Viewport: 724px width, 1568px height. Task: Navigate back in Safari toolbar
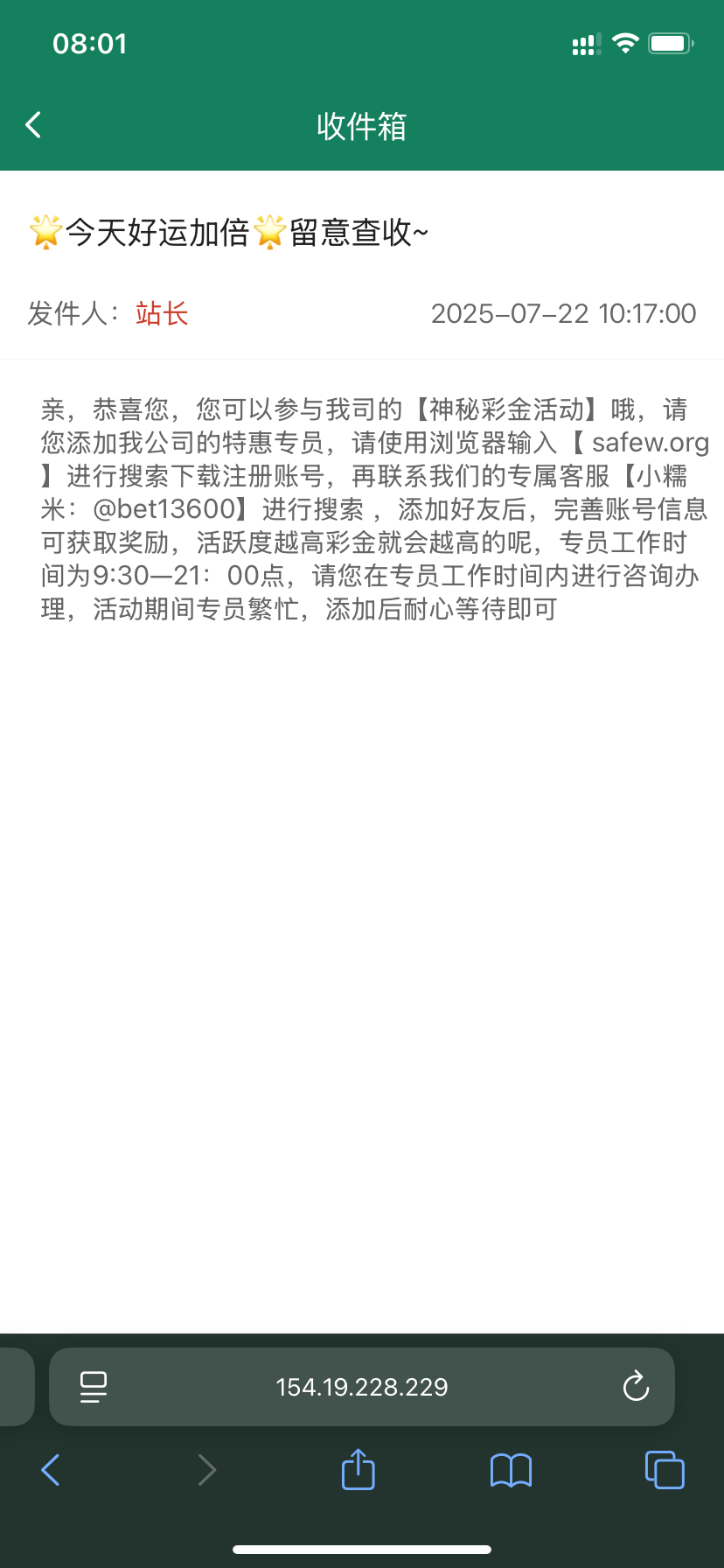(51, 1470)
